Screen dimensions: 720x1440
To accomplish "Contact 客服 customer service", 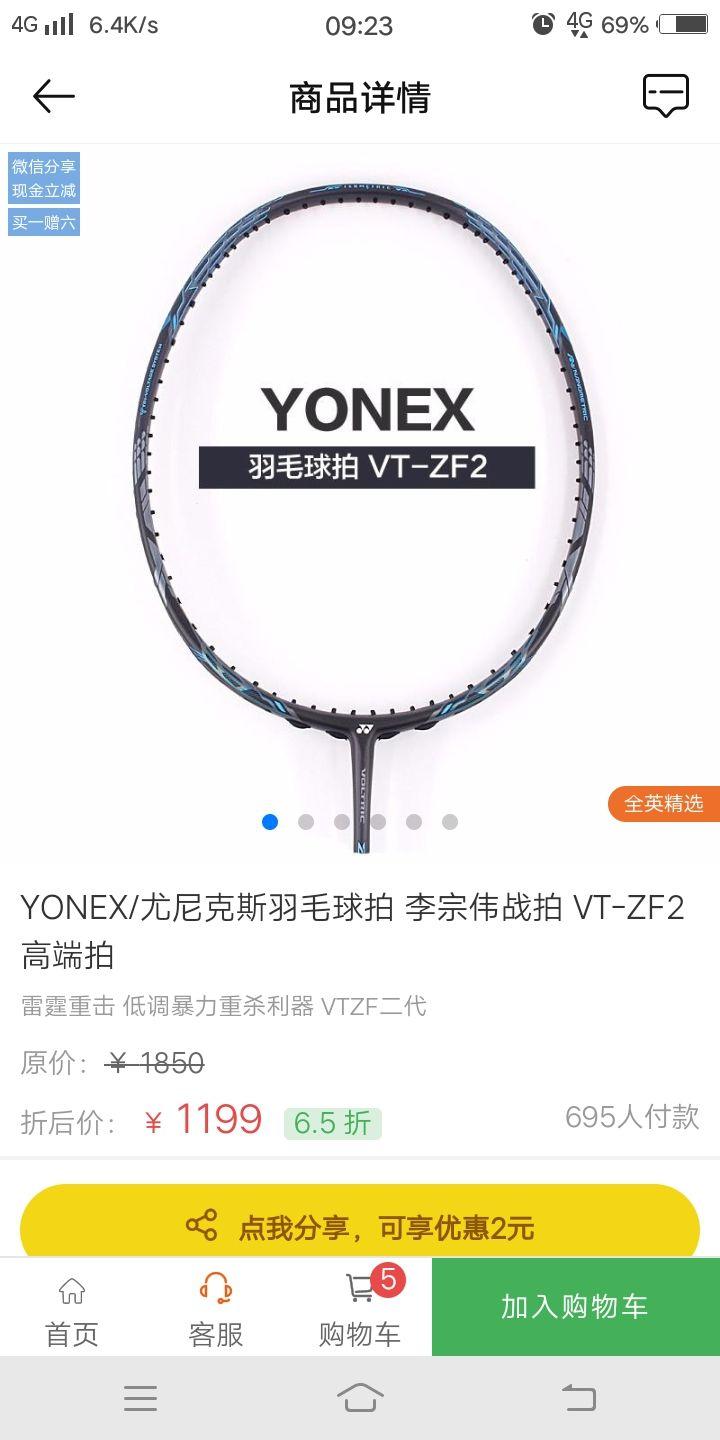I will [216, 1309].
